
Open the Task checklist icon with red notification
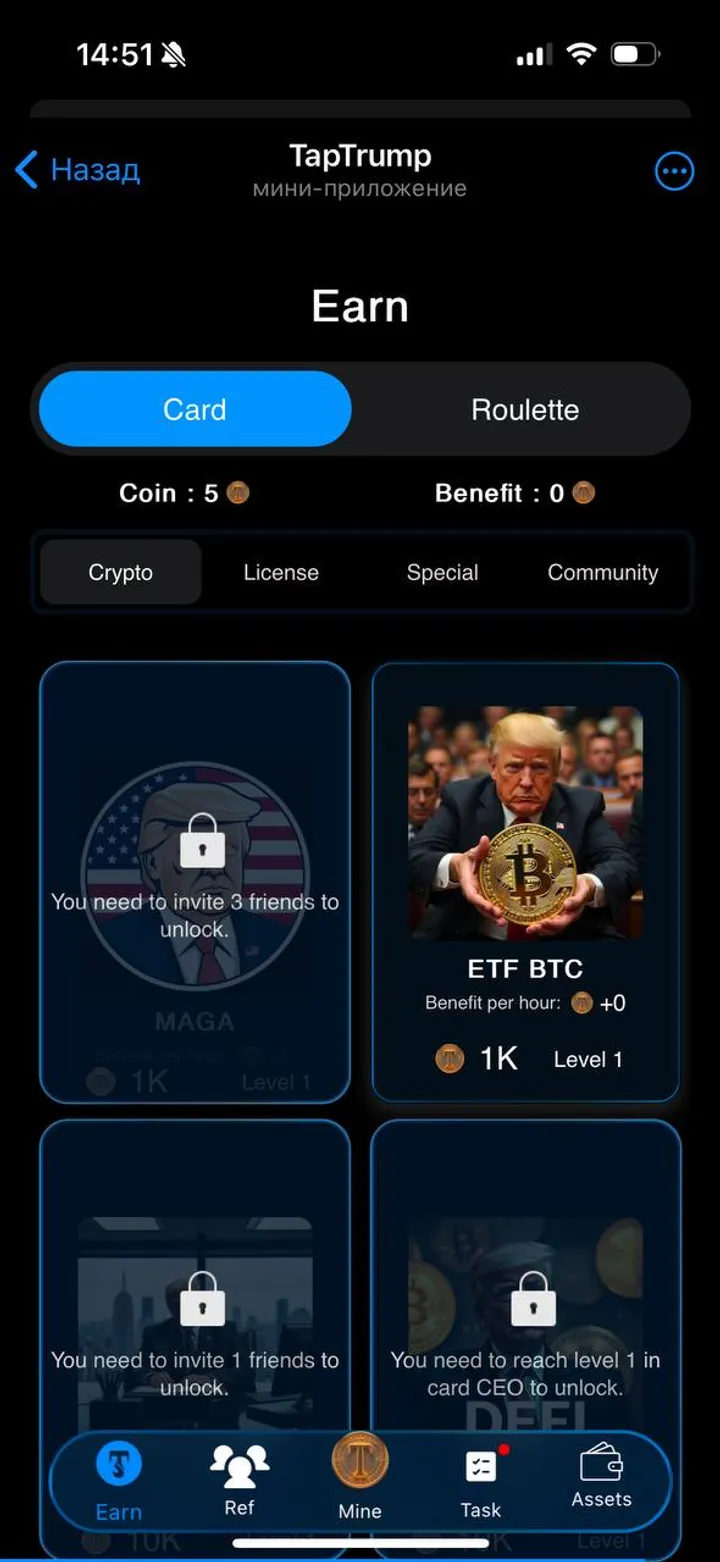[x=481, y=1467]
